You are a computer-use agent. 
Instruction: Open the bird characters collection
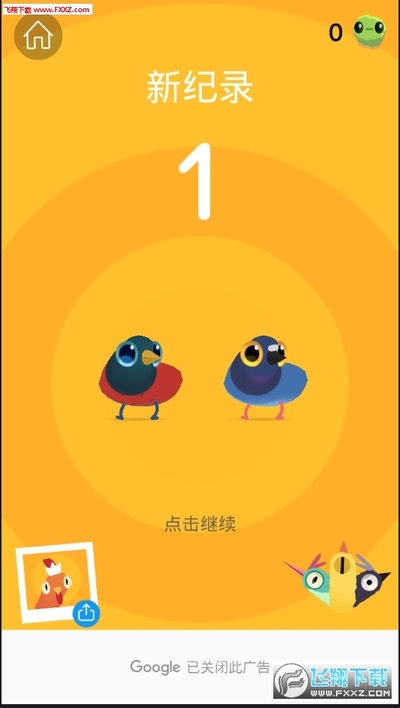[x=336, y=577]
